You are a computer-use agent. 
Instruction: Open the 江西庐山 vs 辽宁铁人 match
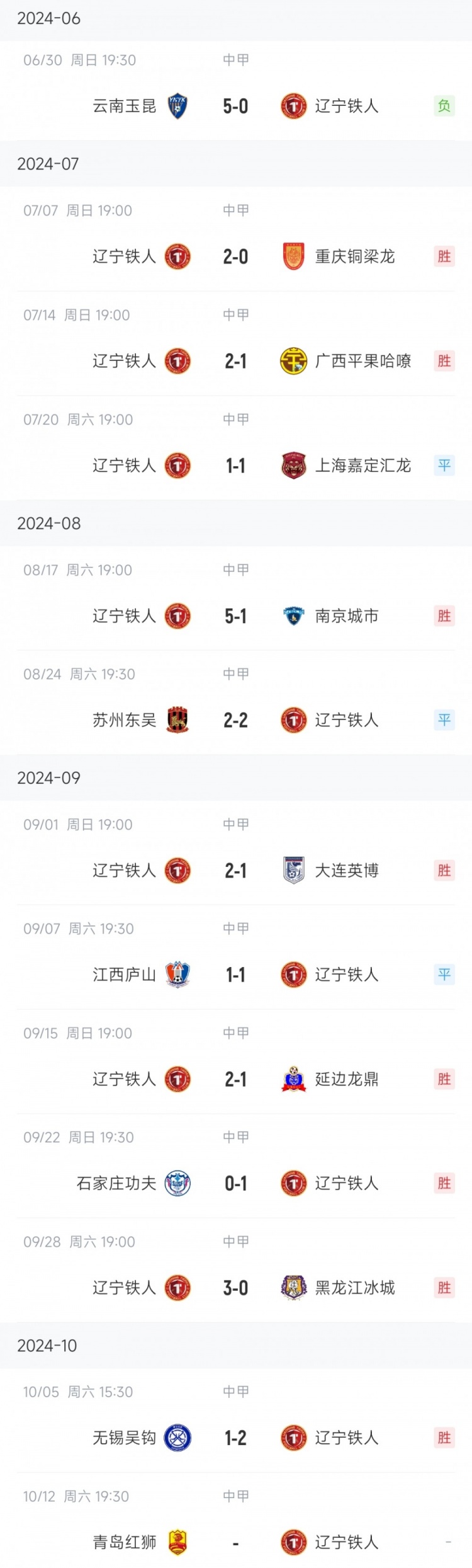point(235,975)
